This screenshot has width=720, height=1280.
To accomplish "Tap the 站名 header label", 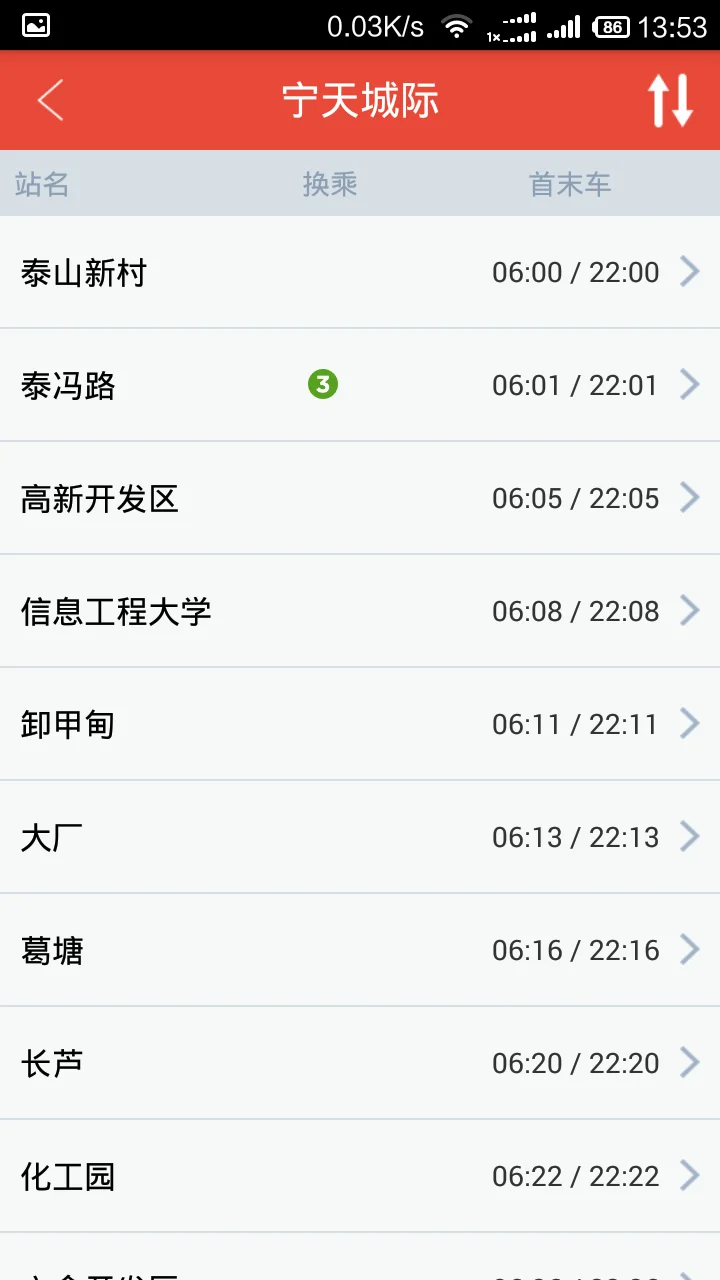I will tap(42, 183).
